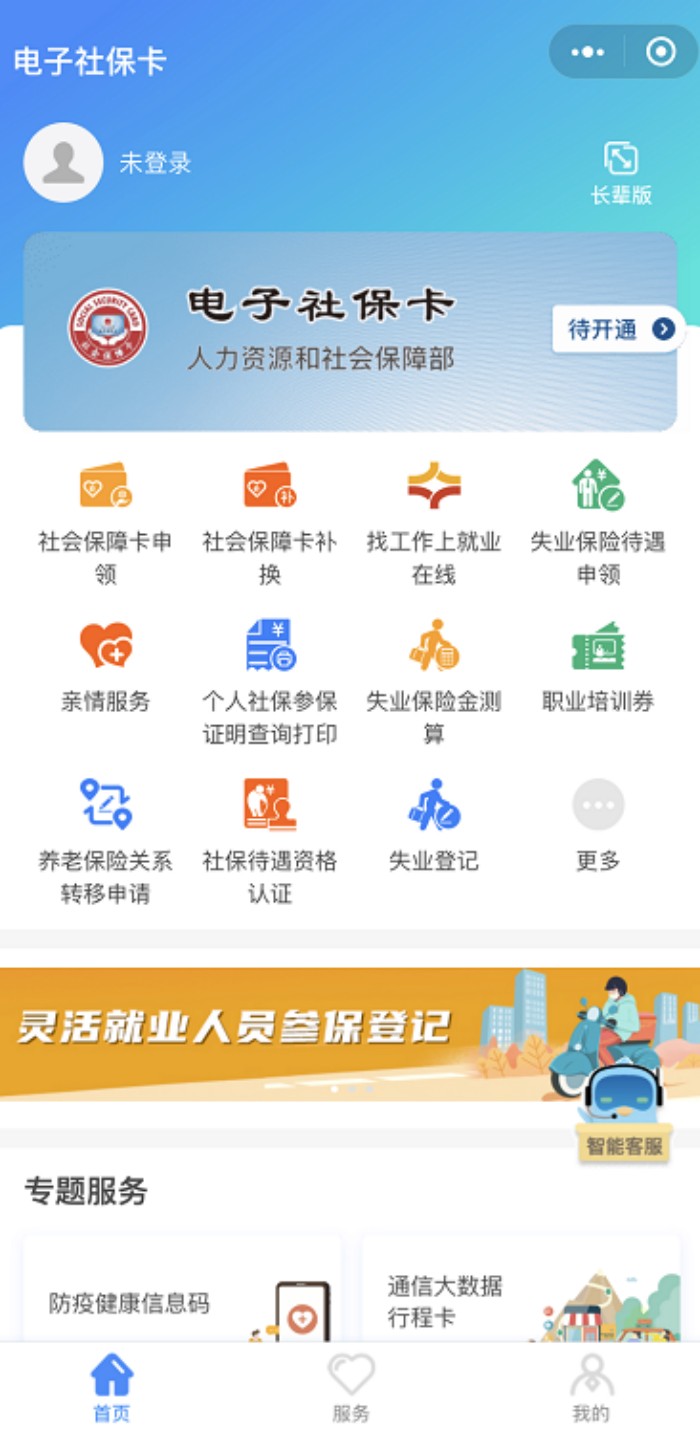This screenshot has height=1440, width=700.
Task: Show 更多 services
Action: pos(597,825)
